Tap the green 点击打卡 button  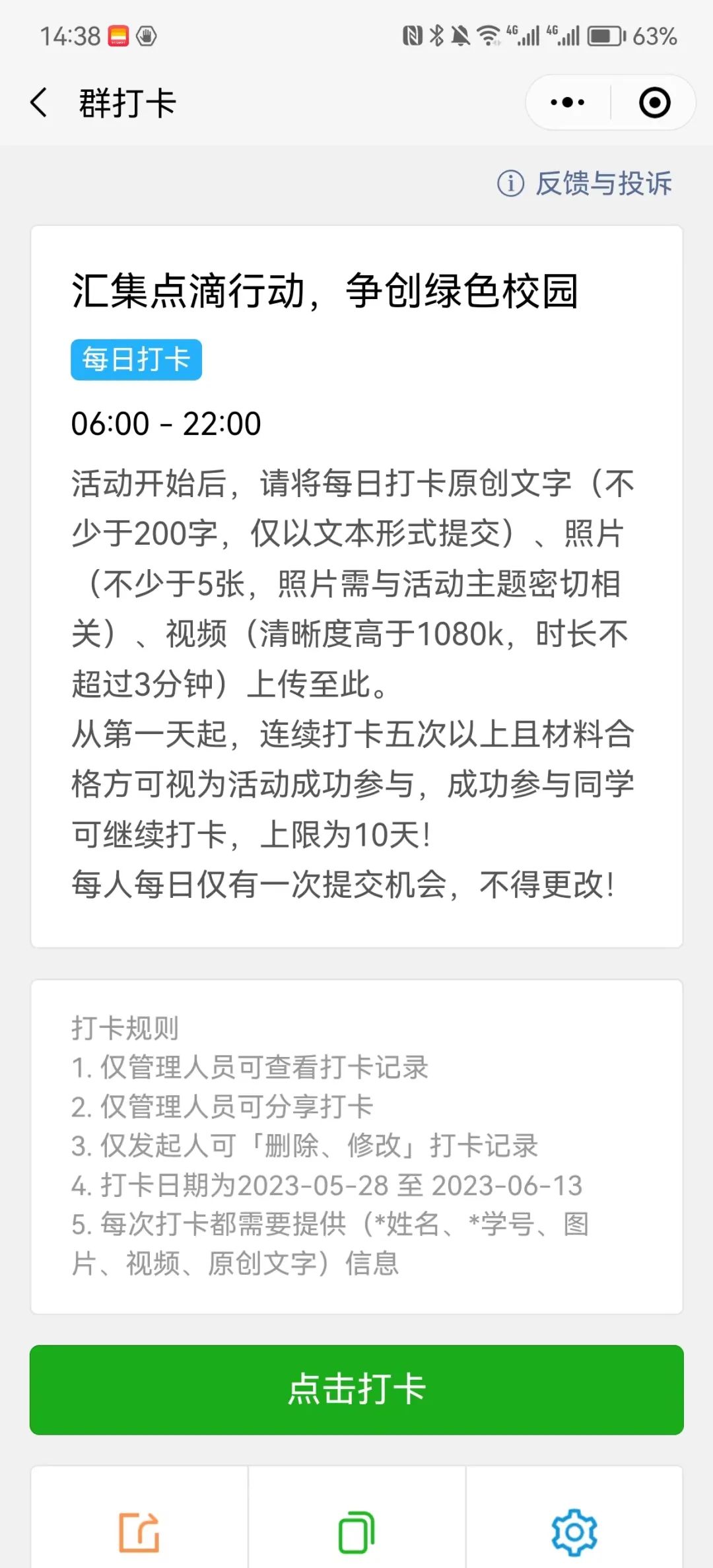pos(356,1389)
